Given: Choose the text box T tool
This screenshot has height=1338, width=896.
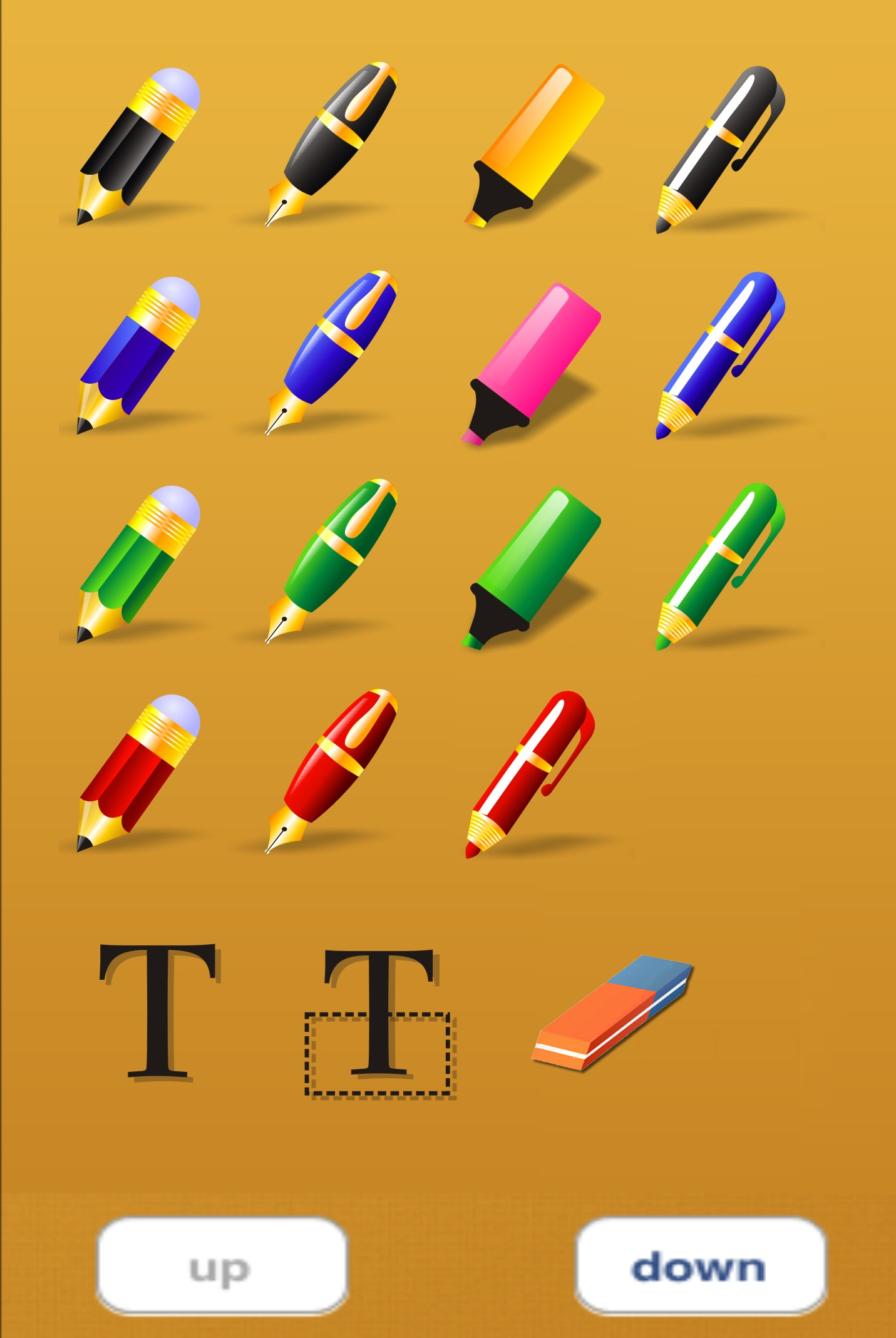Looking at the screenshot, I should tap(379, 1022).
